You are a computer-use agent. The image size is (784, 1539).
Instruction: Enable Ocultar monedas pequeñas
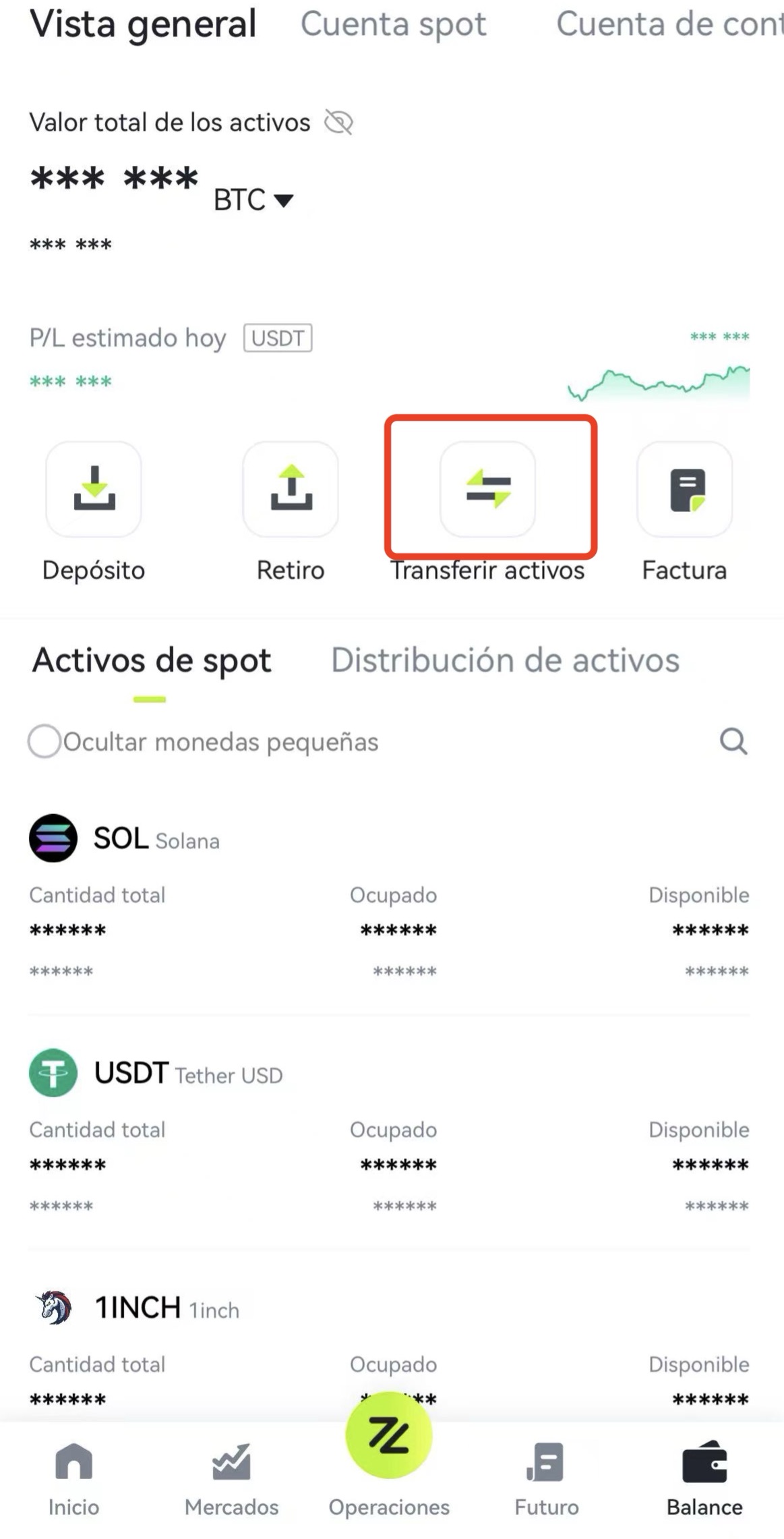coord(44,741)
